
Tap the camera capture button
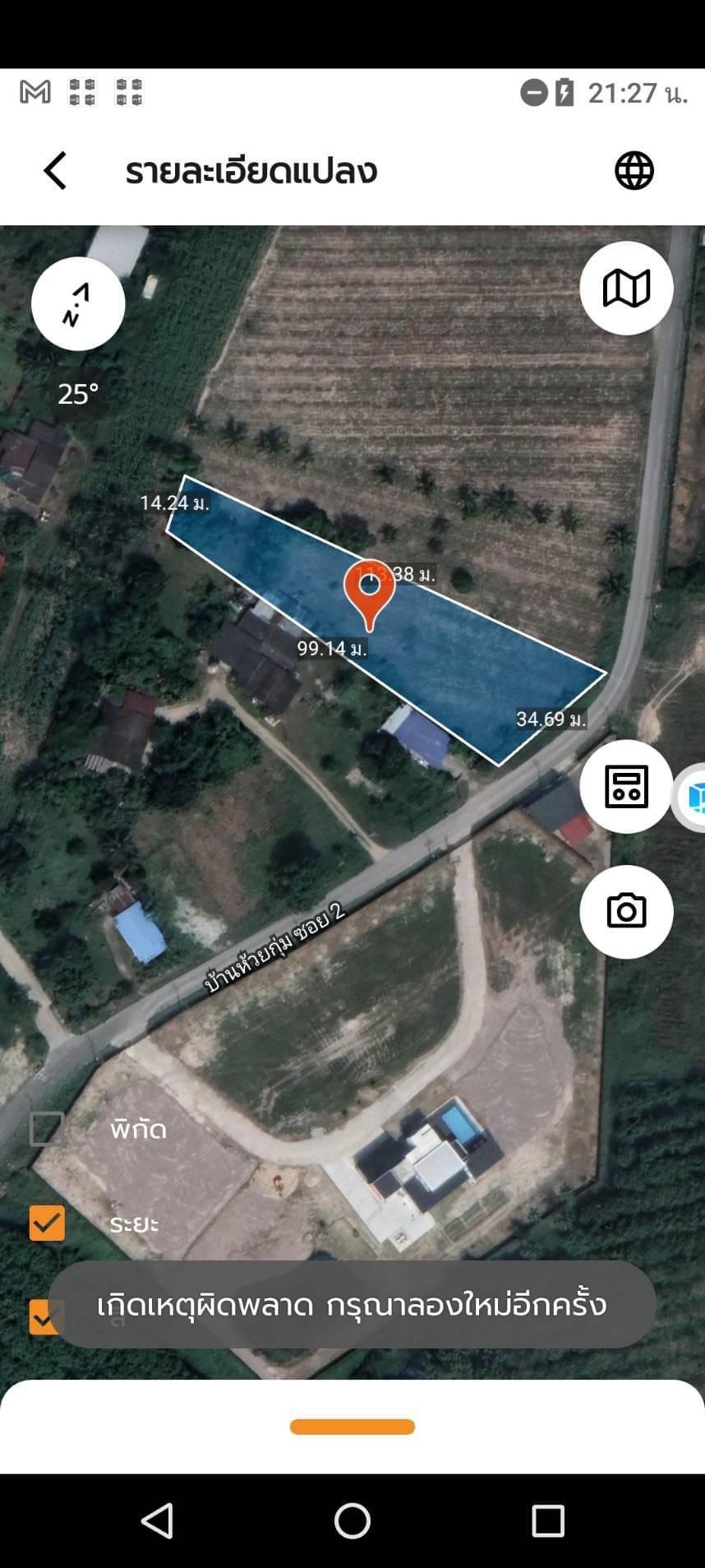coord(626,912)
